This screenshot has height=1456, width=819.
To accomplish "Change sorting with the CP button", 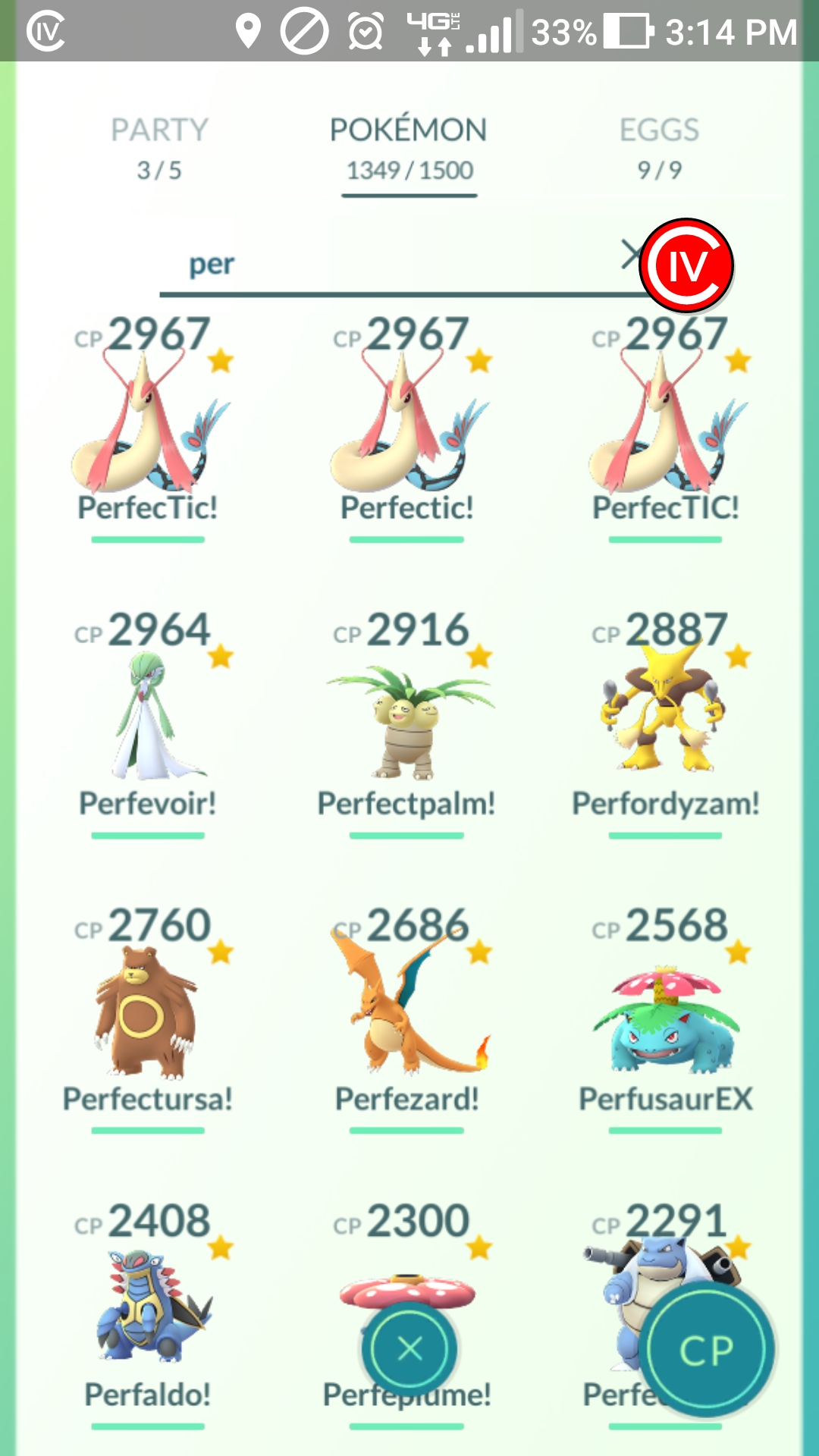I will pyautogui.click(x=707, y=1350).
